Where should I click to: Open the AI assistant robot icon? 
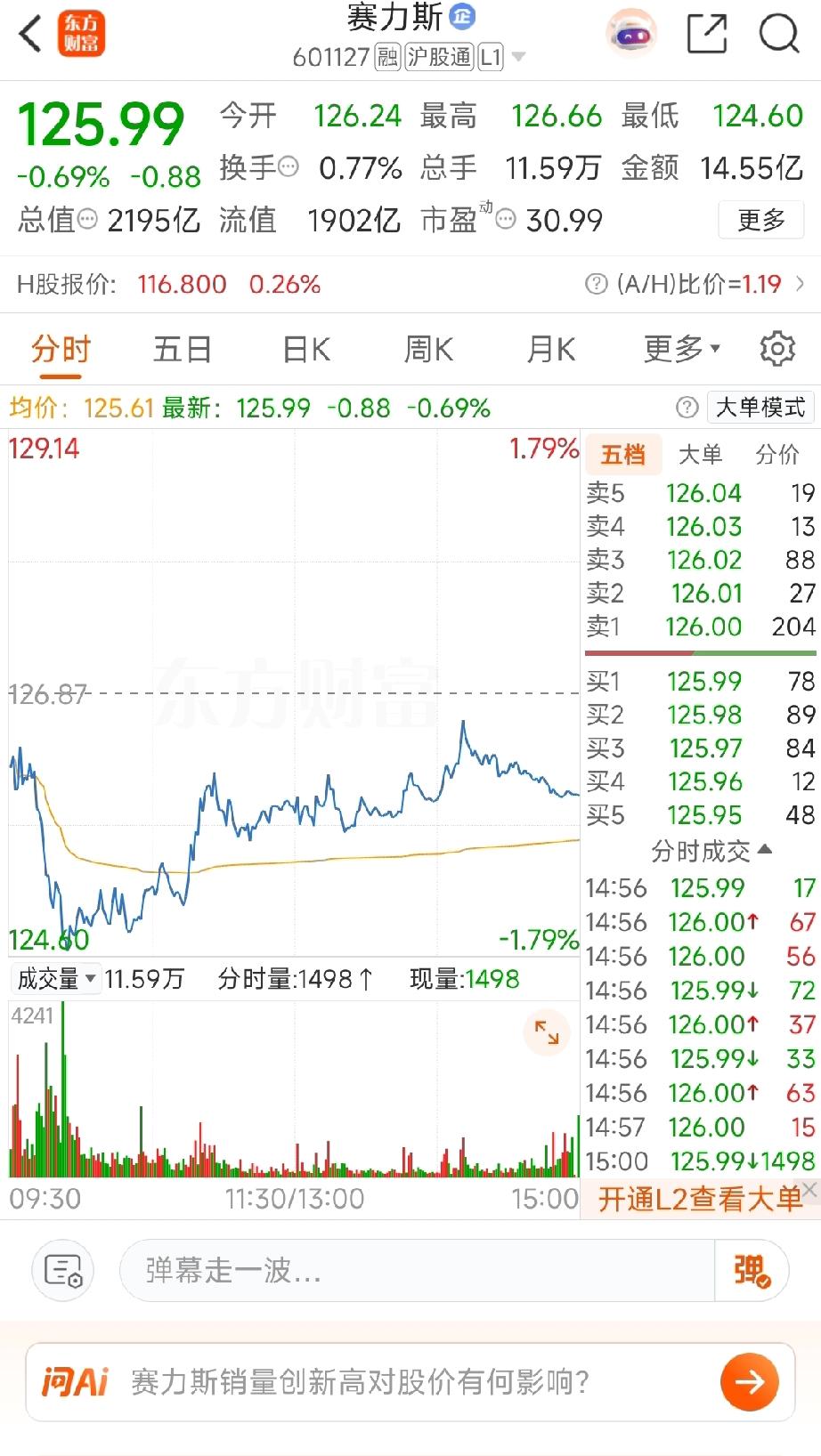(631, 34)
